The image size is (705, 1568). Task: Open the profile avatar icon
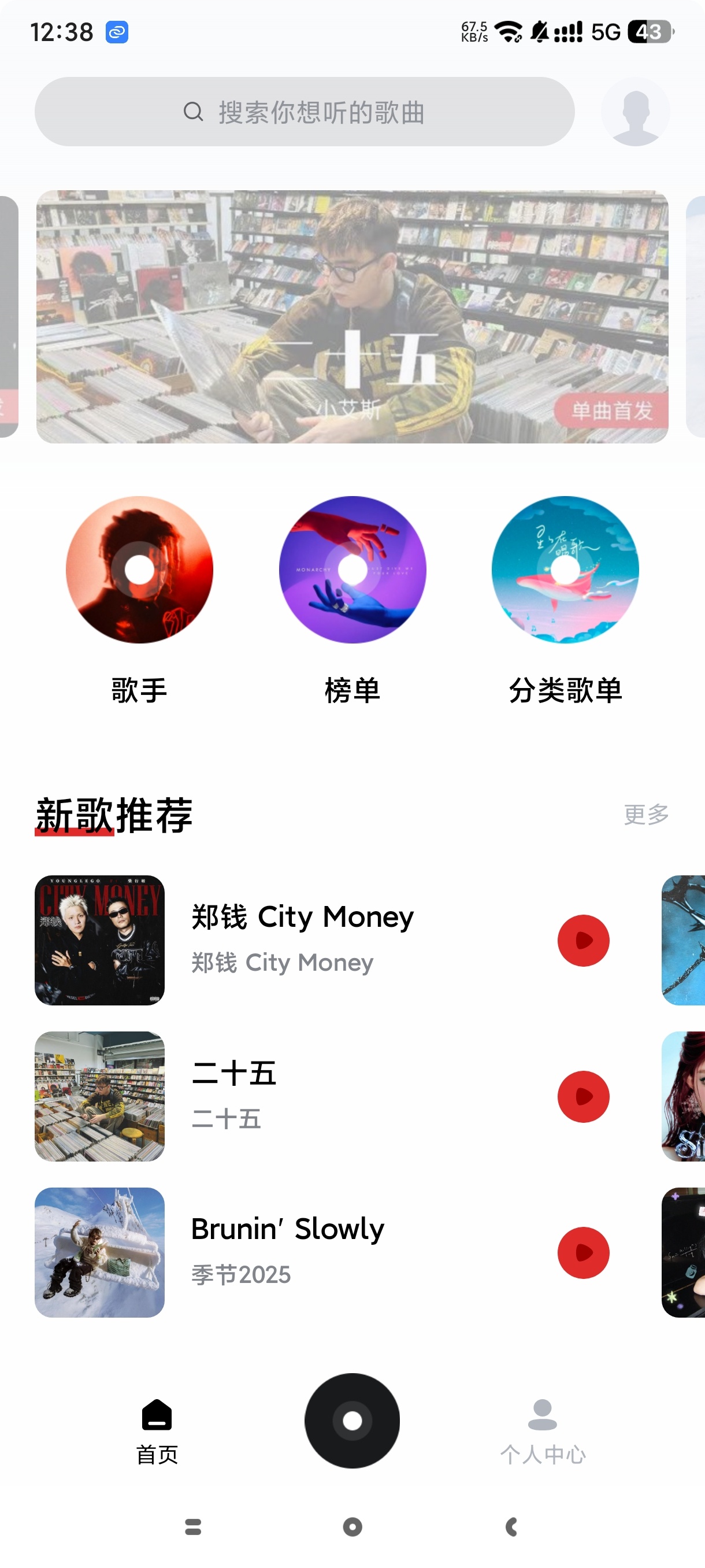click(x=635, y=112)
